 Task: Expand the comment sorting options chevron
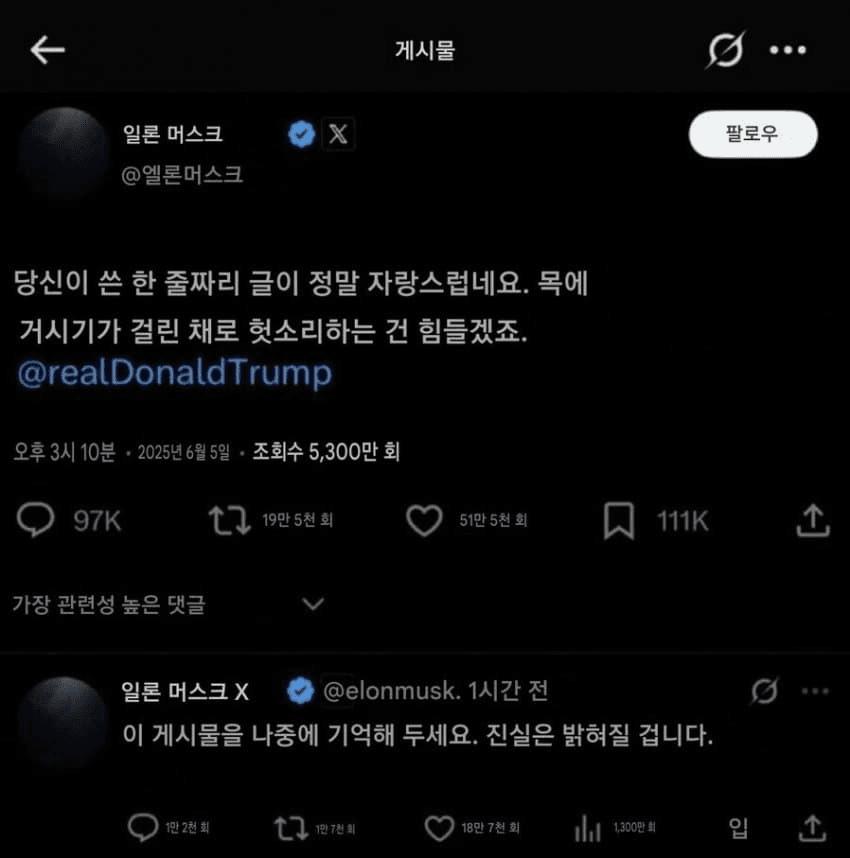(313, 604)
